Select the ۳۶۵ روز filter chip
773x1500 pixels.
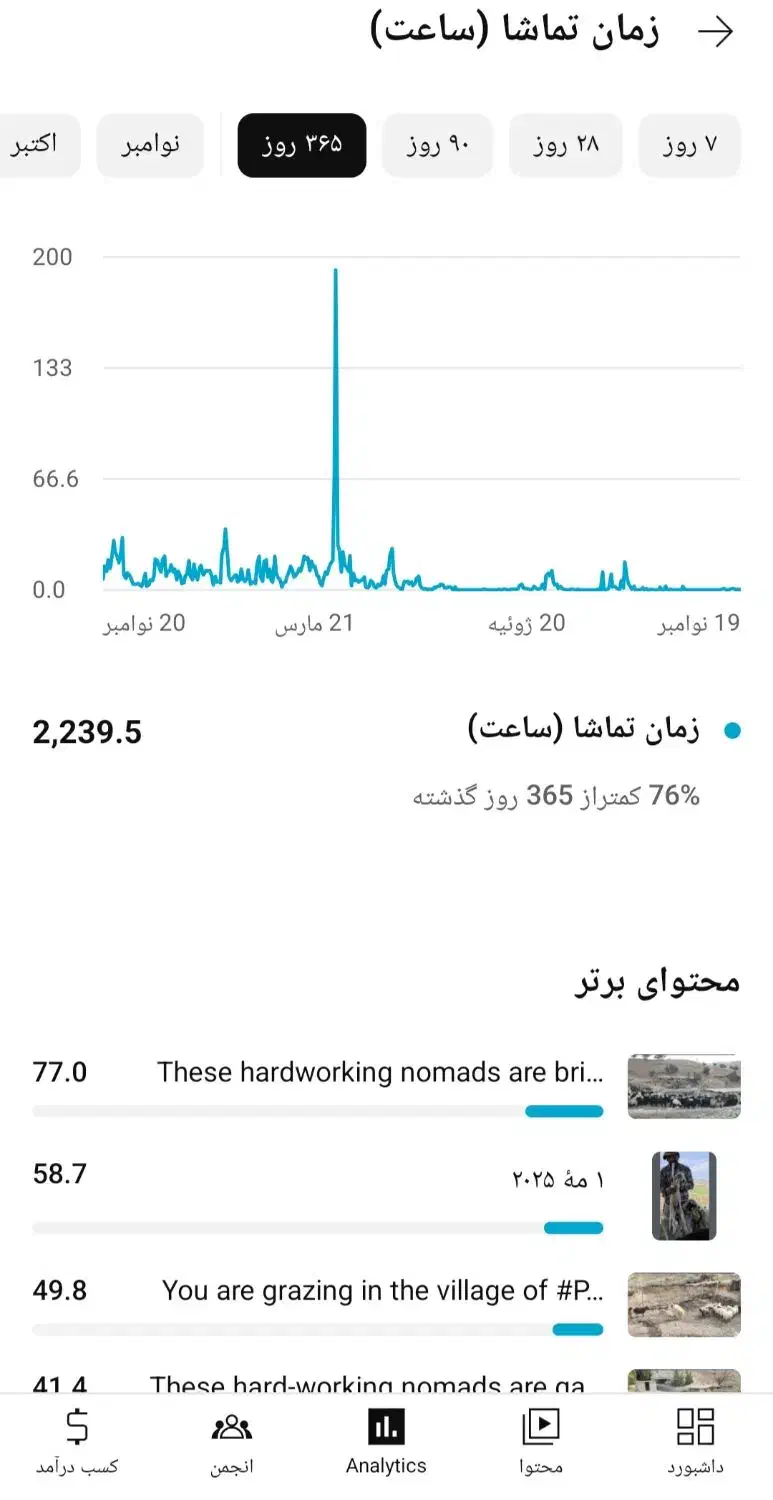pyautogui.click(x=302, y=145)
